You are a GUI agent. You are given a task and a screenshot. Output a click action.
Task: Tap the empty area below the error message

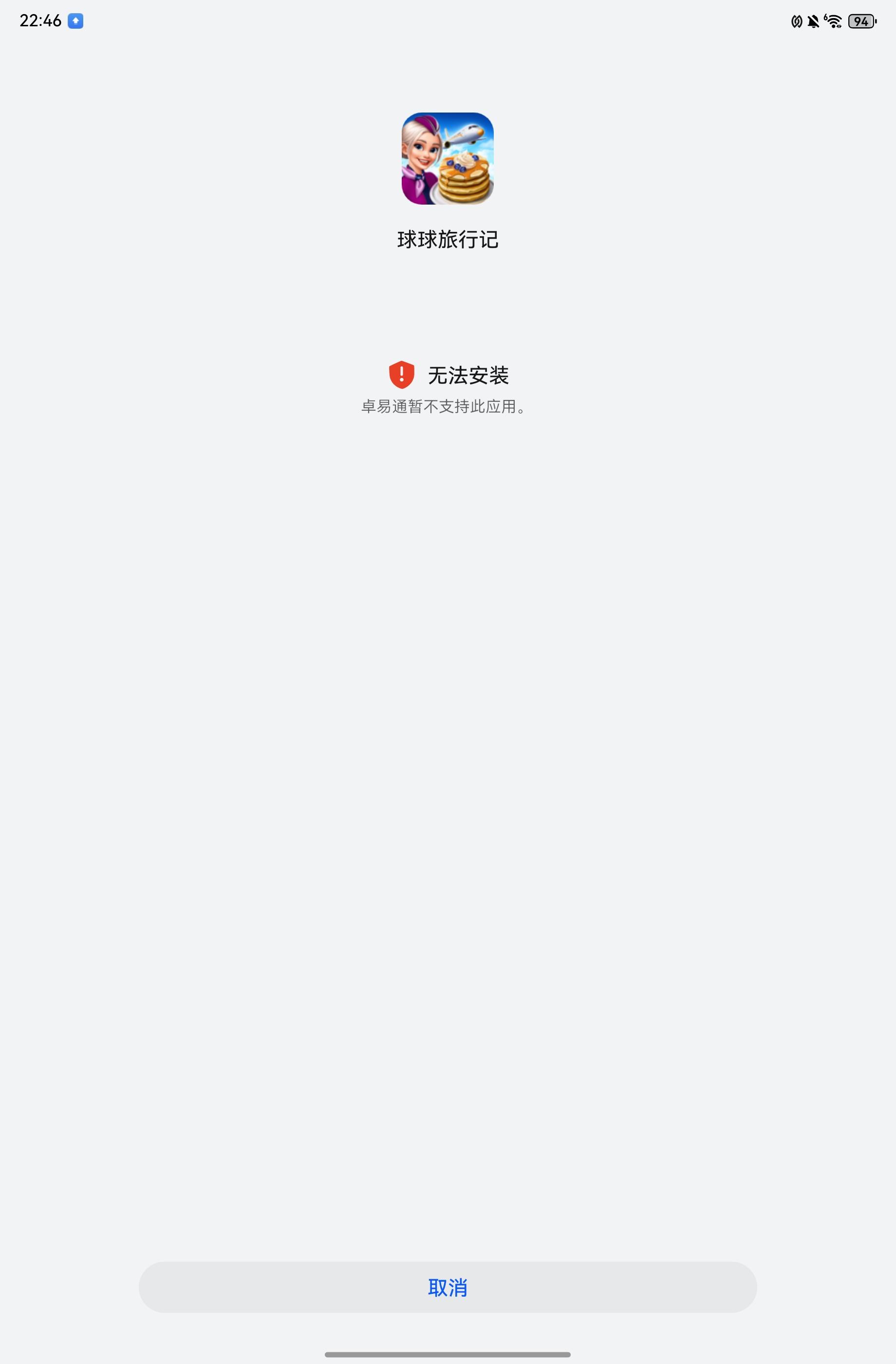448,630
